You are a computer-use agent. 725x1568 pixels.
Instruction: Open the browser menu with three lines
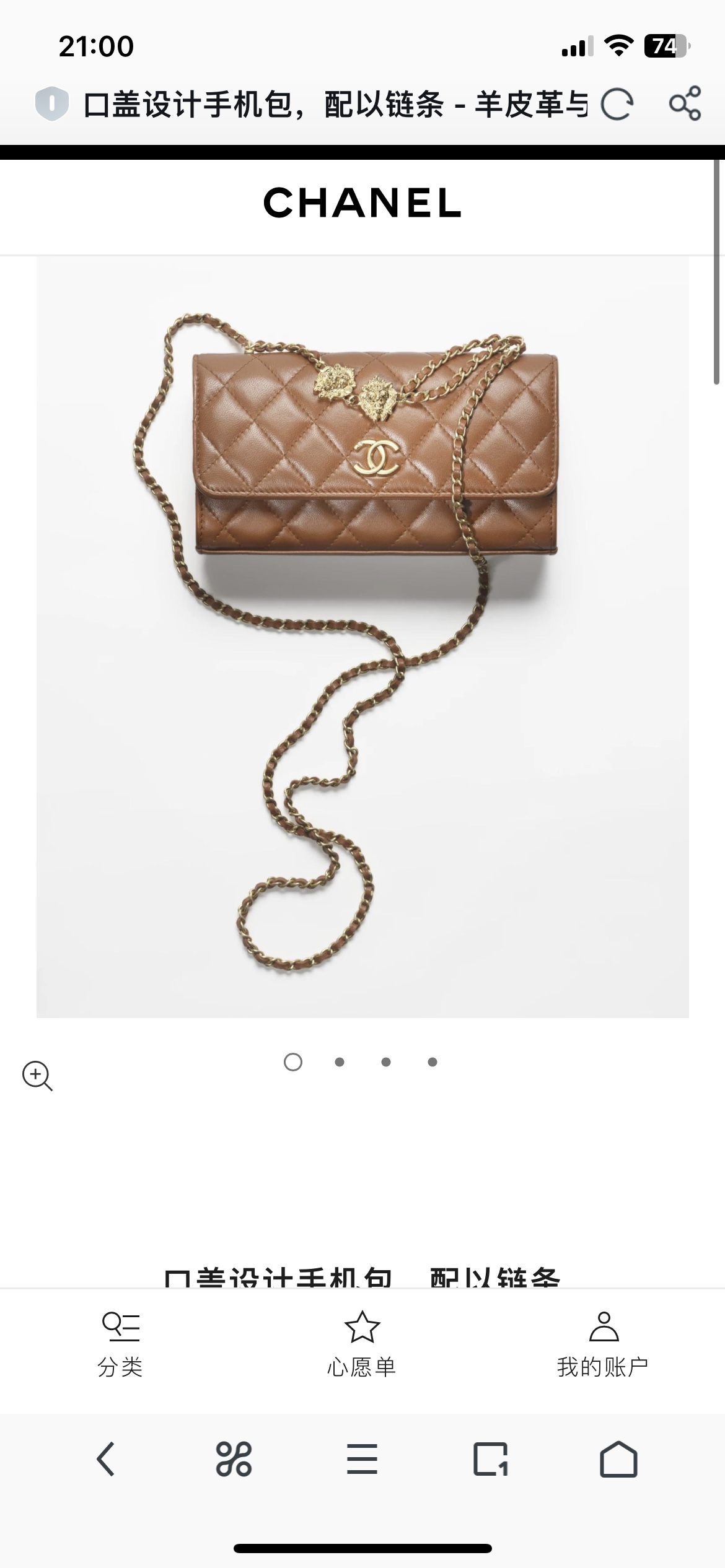coord(362,1459)
